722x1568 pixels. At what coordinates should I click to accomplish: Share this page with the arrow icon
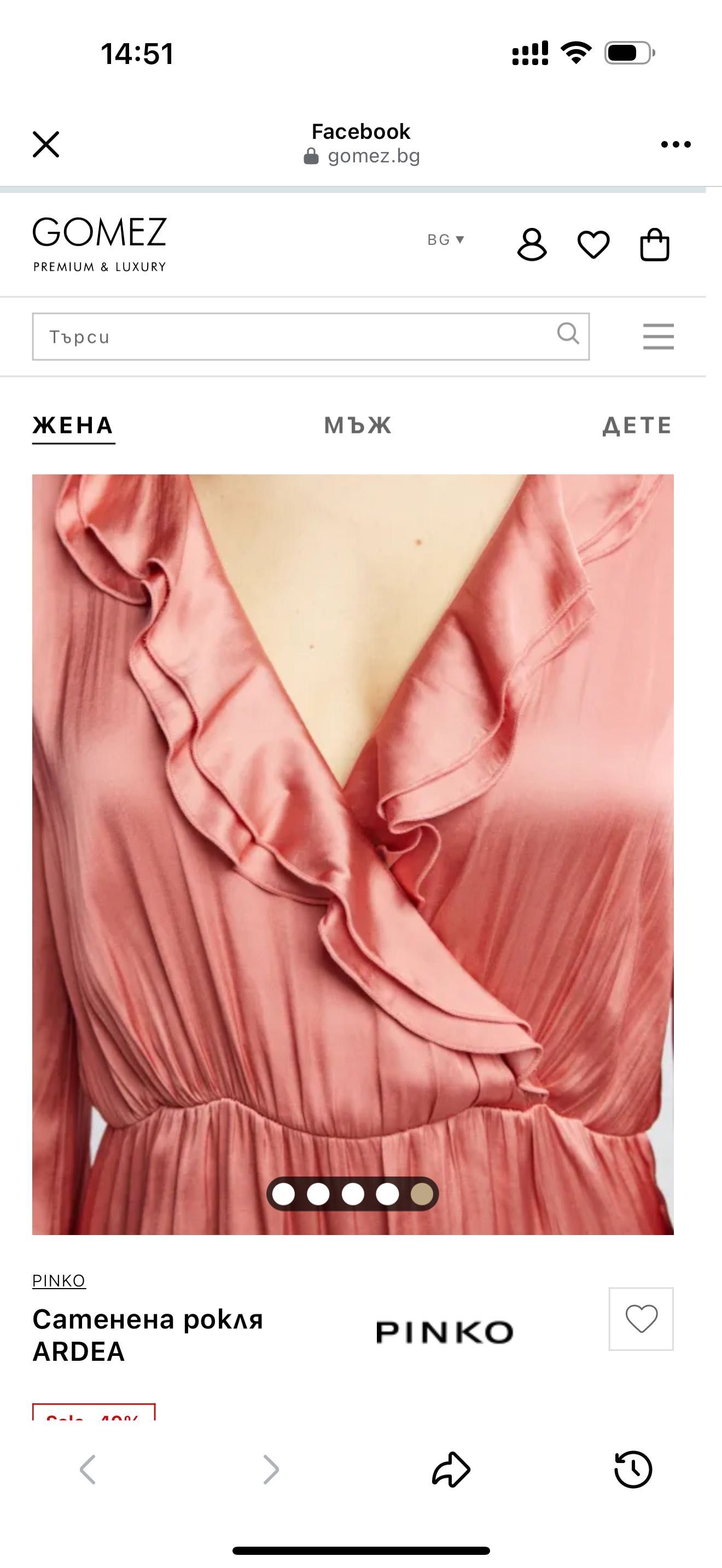[451, 1470]
